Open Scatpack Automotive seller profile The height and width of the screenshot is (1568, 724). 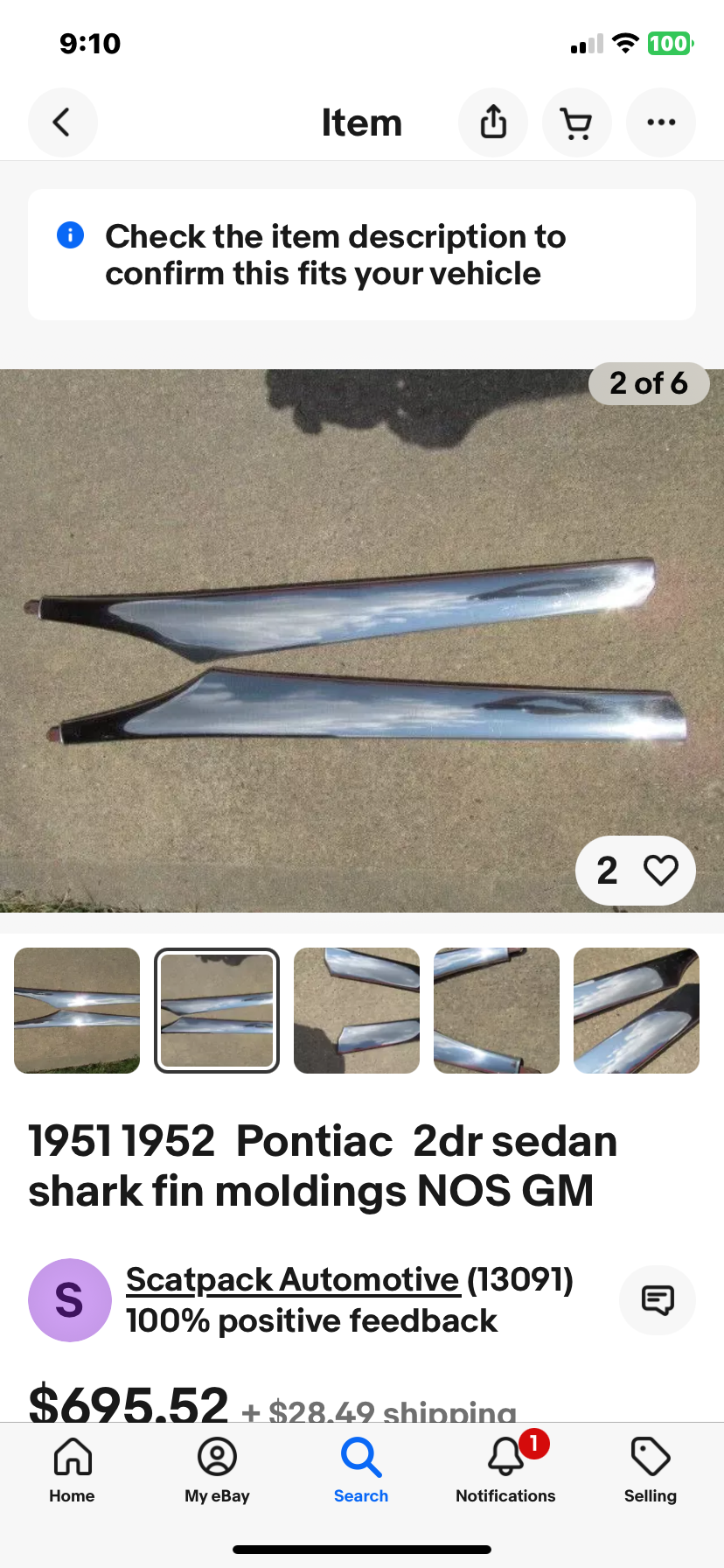tap(293, 1279)
